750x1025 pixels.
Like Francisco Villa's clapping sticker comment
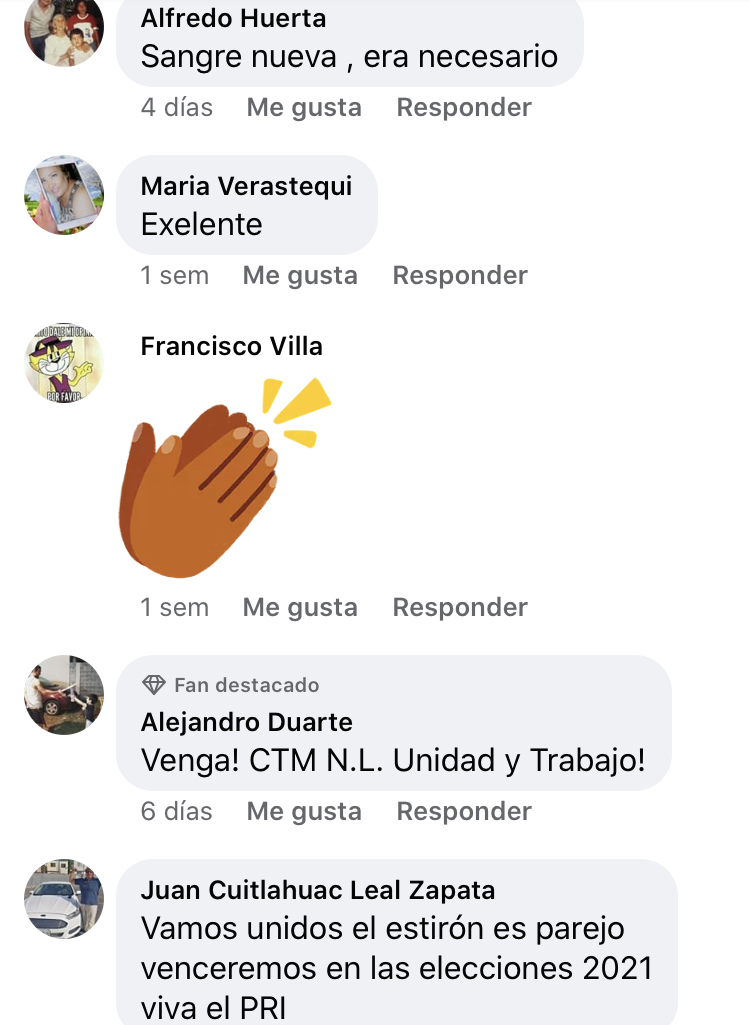(x=300, y=608)
